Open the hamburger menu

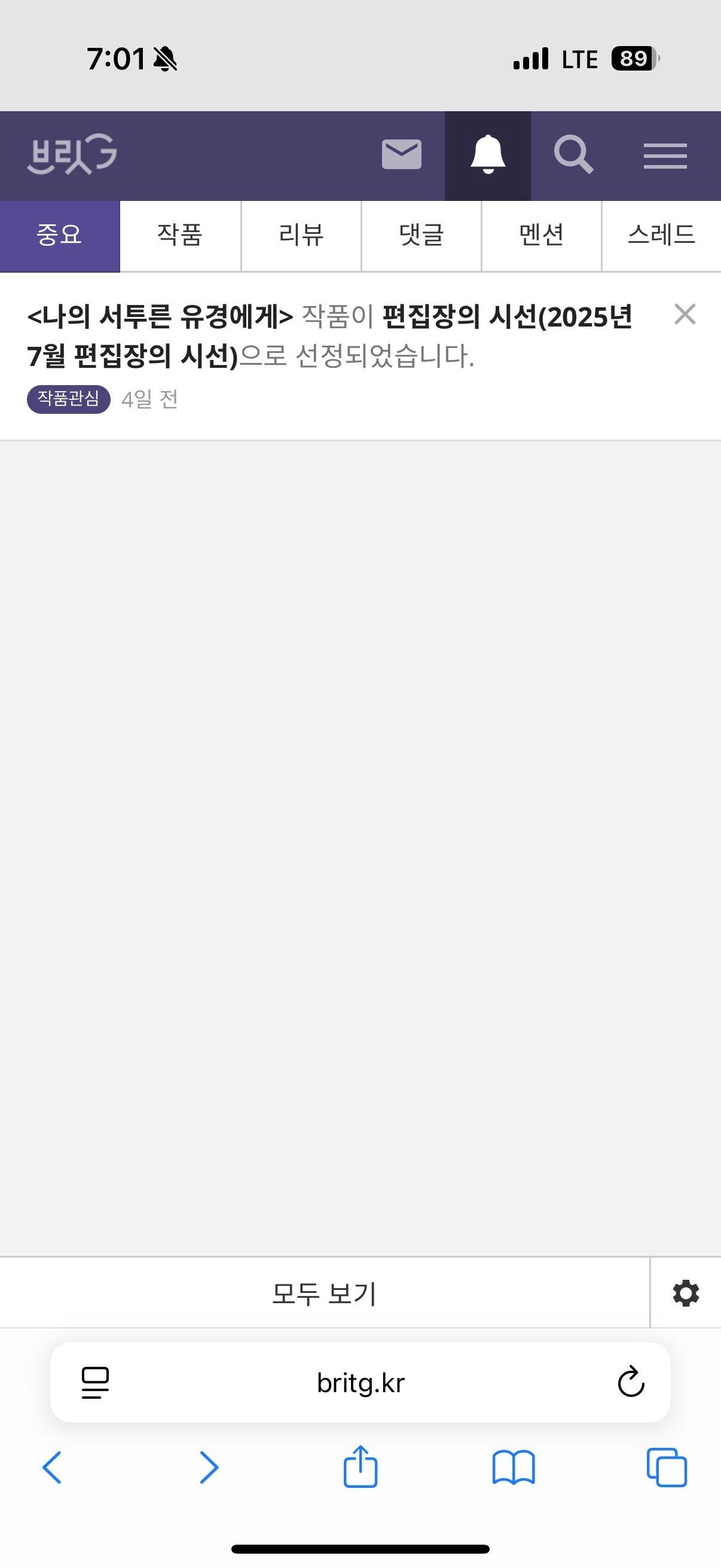pyautogui.click(x=665, y=156)
